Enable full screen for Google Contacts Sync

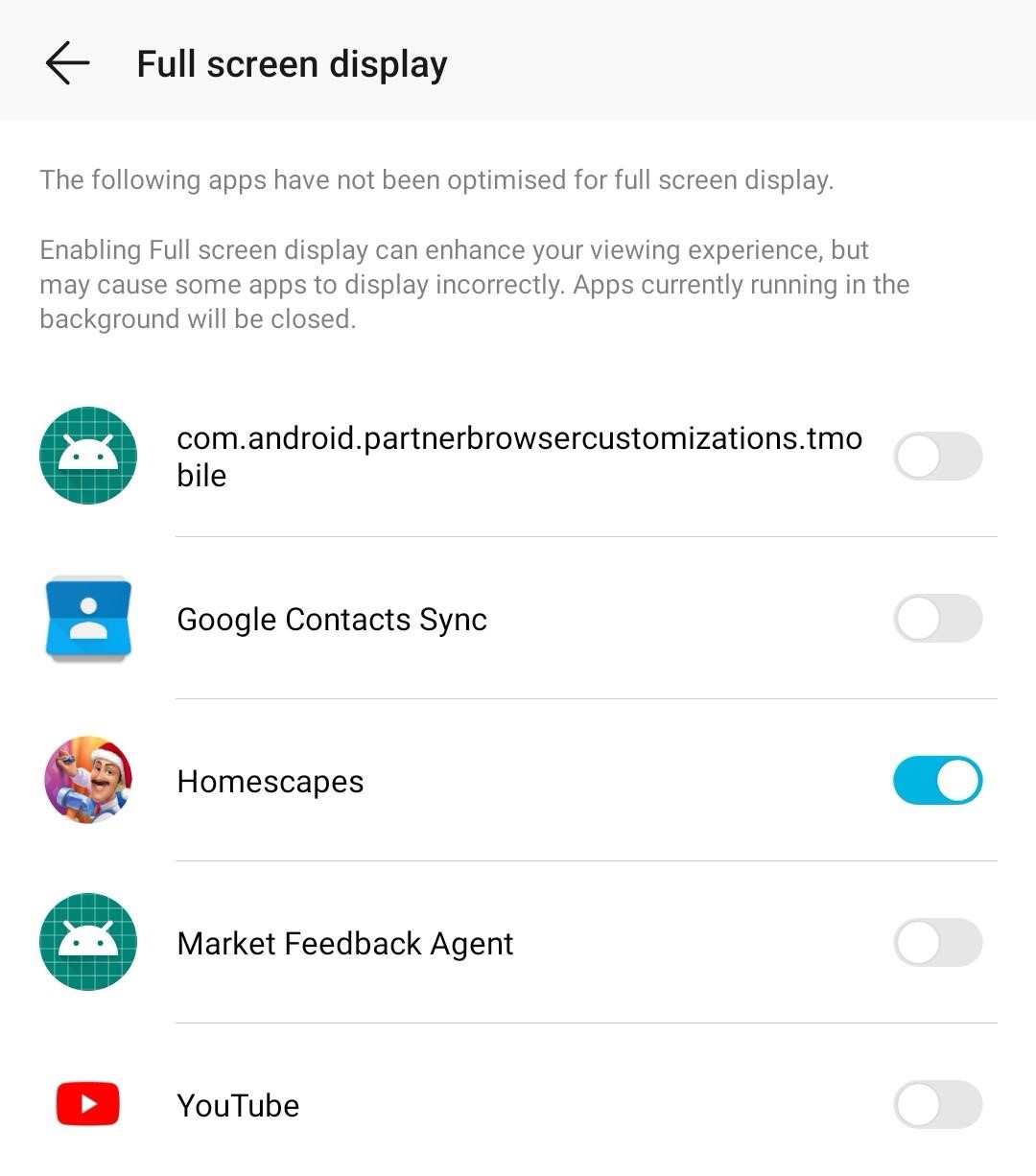point(937,618)
